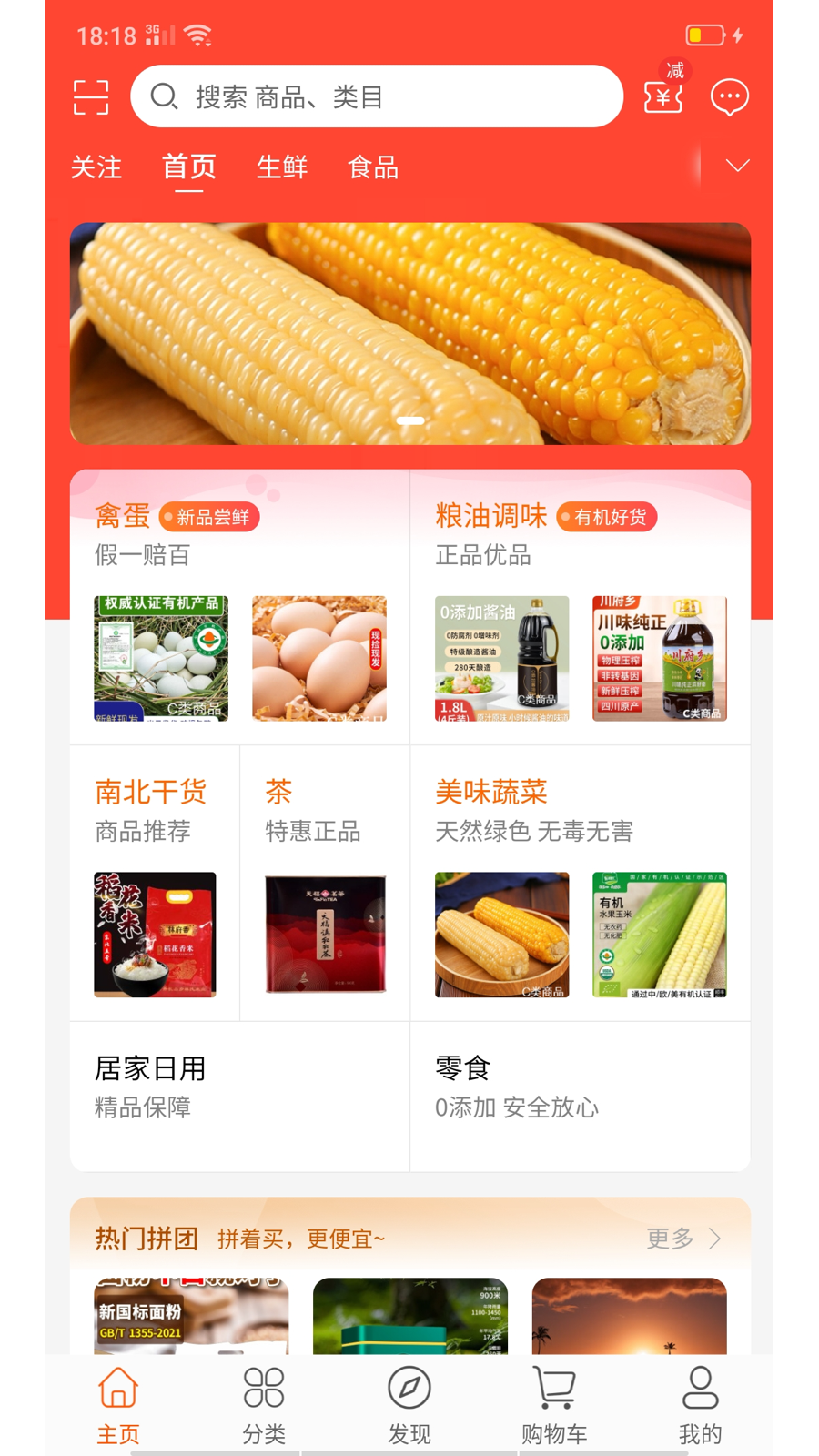Screen dimensions: 819x1456
Task: Open the 禽蛋 category section
Action: pos(121,516)
